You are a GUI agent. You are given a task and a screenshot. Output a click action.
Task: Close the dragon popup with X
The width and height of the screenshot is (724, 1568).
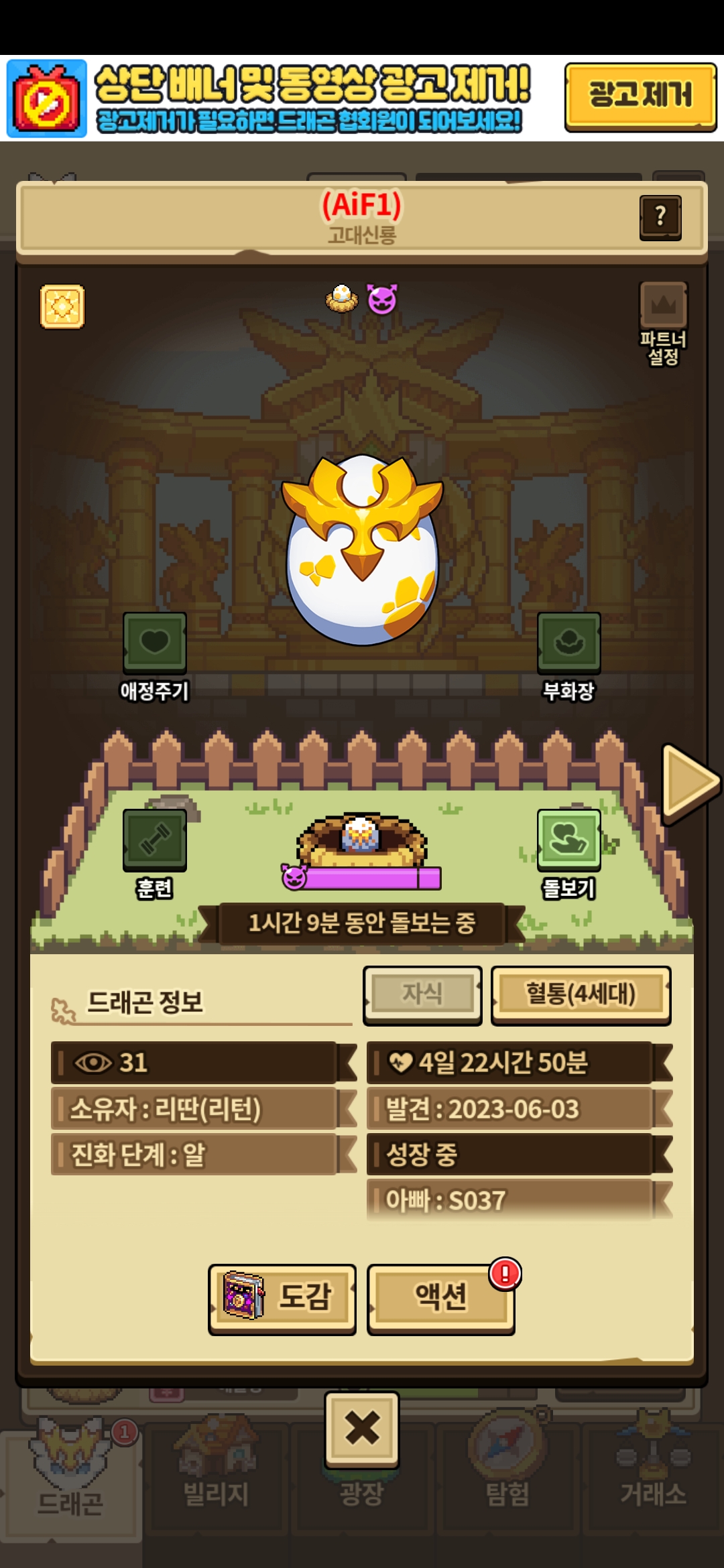point(362,1428)
